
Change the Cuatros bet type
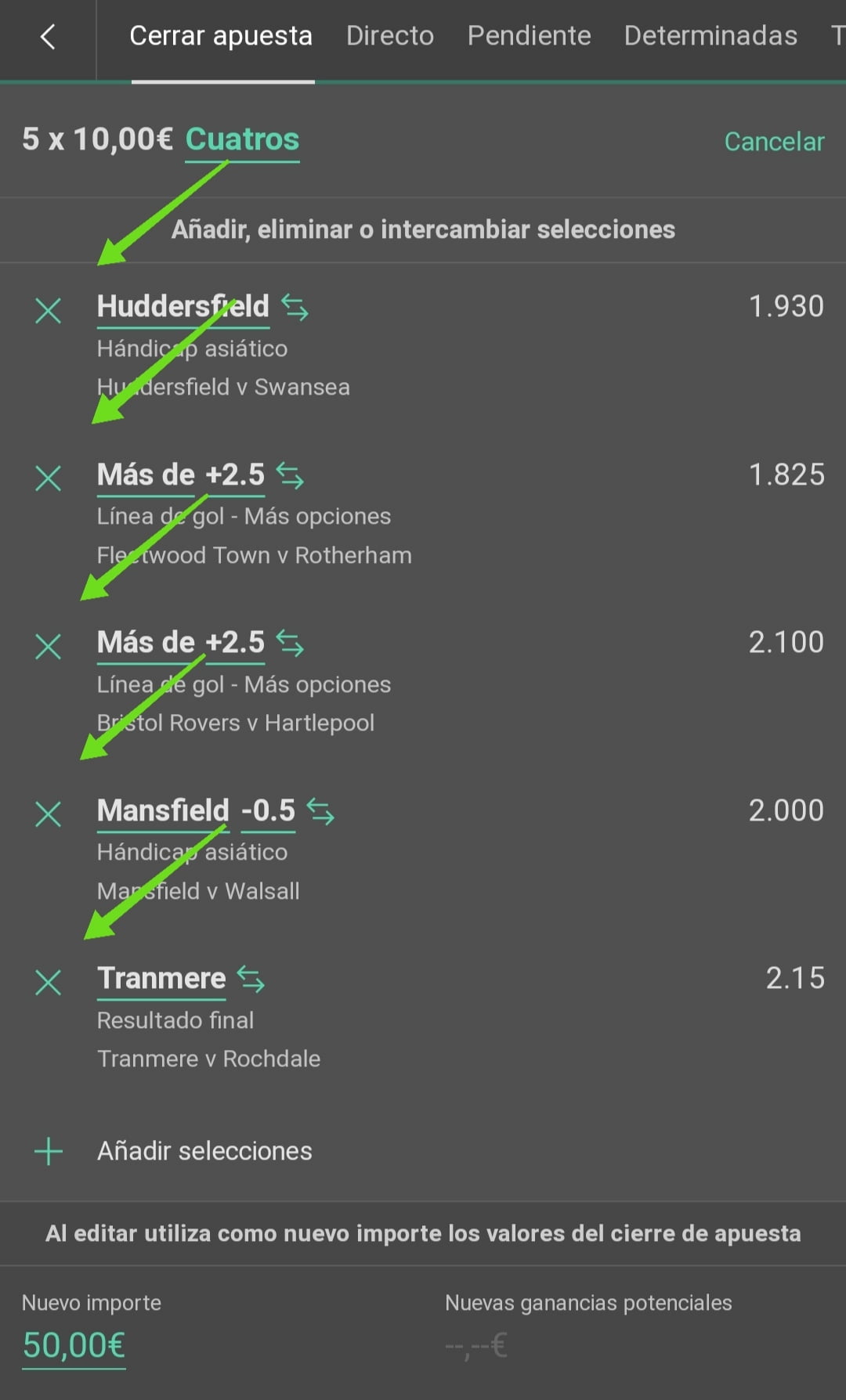242,140
